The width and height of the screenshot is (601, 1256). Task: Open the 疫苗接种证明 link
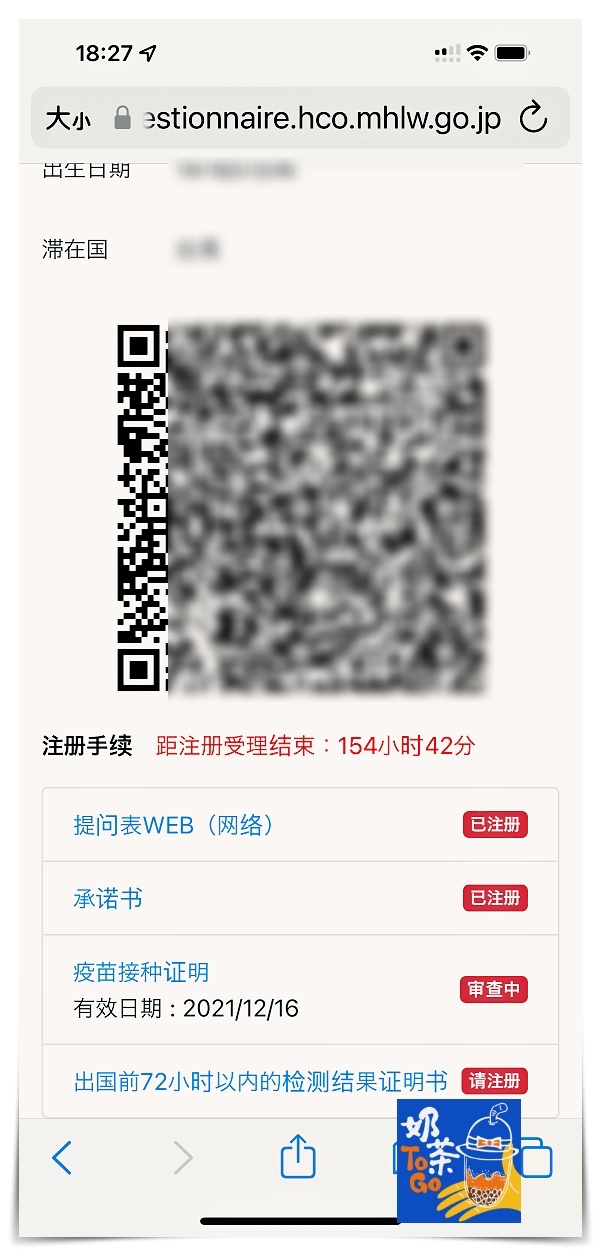[141, 972]
